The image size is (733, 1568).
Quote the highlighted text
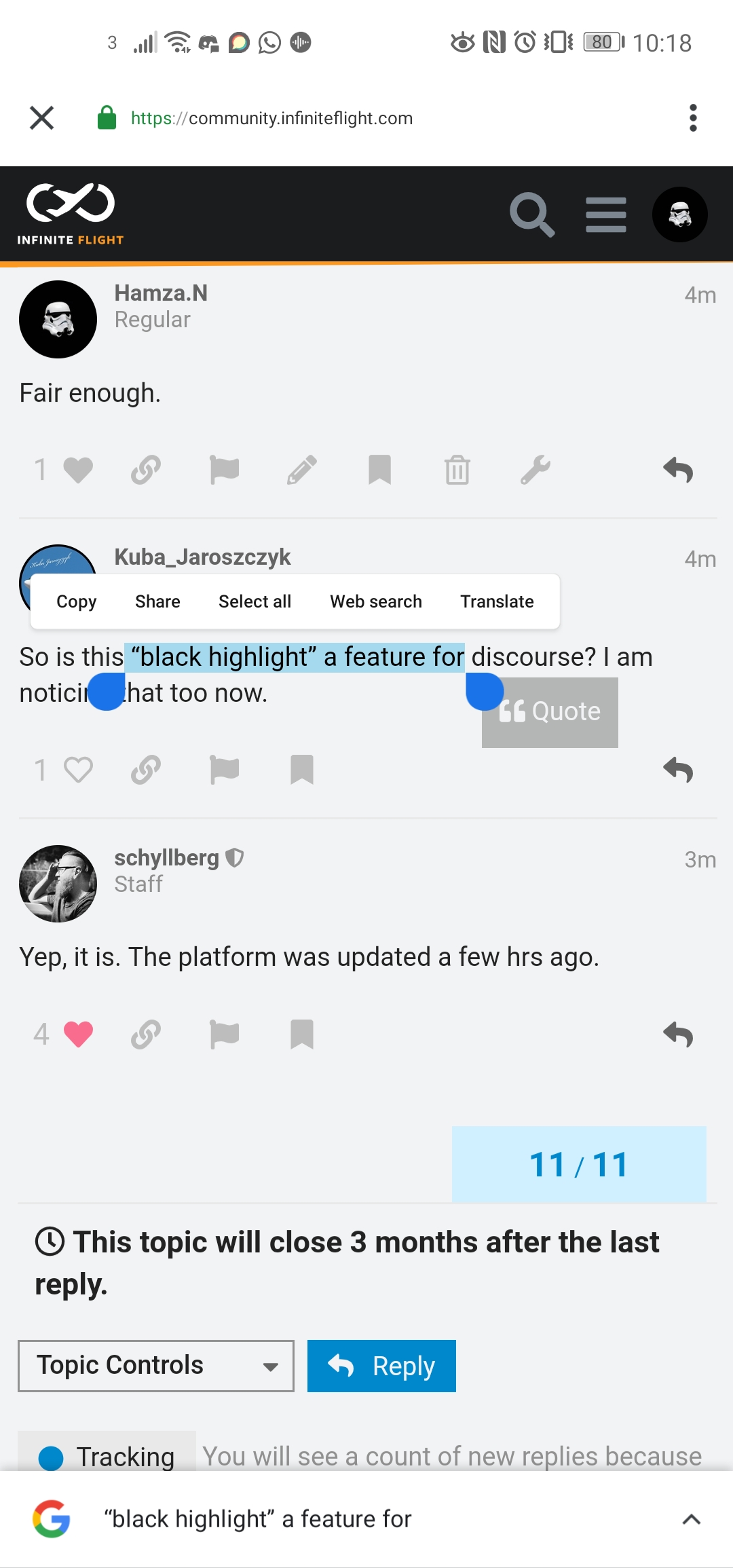point(551,712)
